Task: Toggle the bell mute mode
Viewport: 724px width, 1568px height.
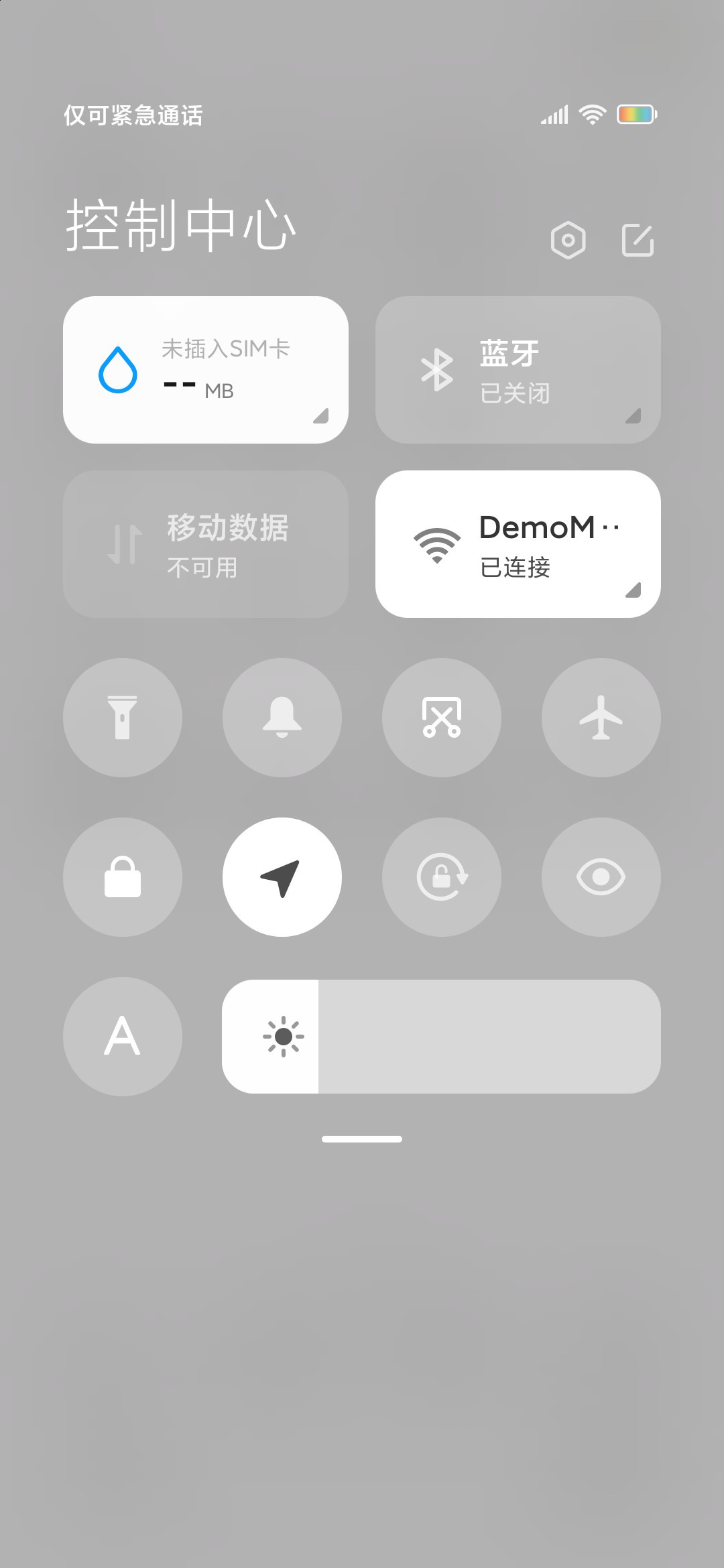Action: point(282,718)
